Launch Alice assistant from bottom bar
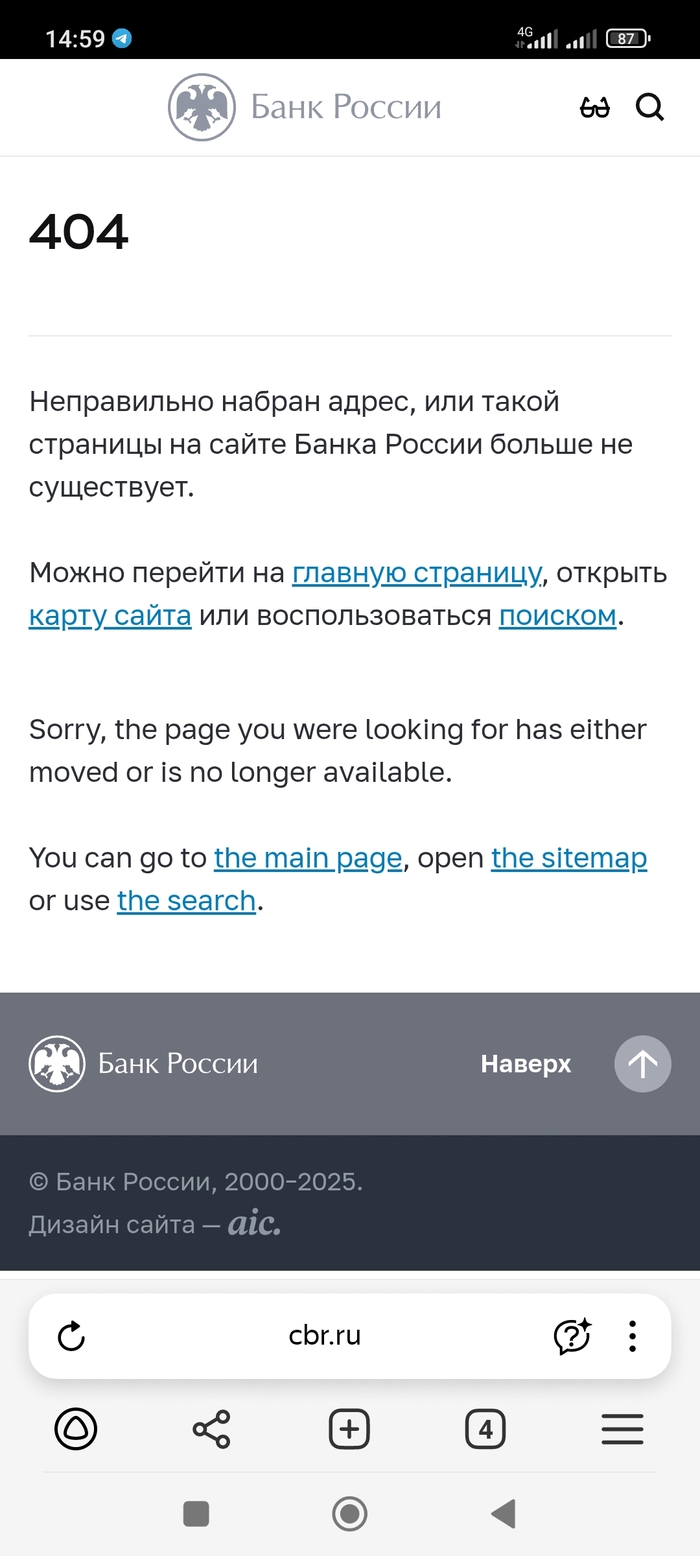The image size is (700, 1556). coord(76,1429)
